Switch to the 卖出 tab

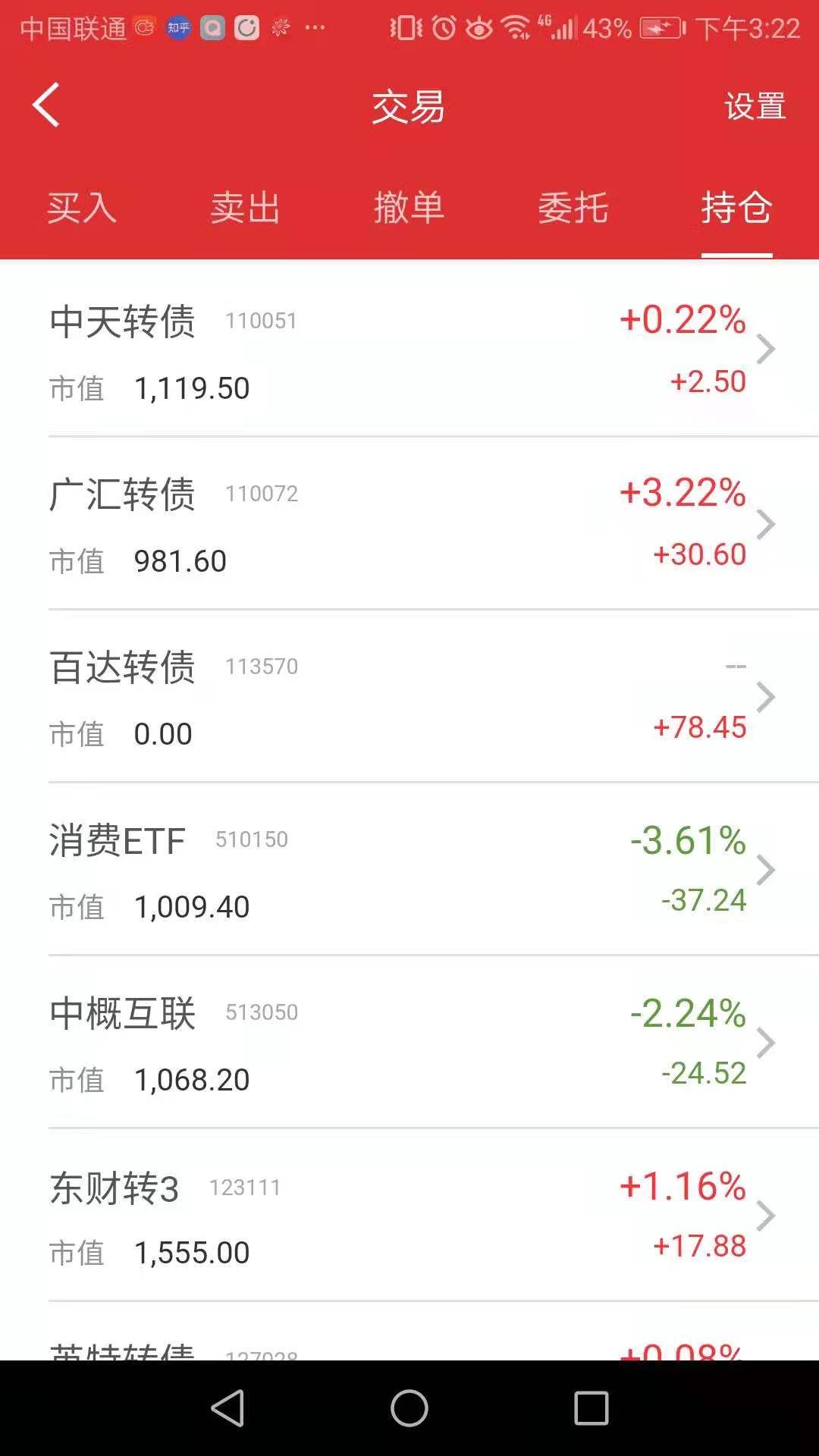point(246,209)
